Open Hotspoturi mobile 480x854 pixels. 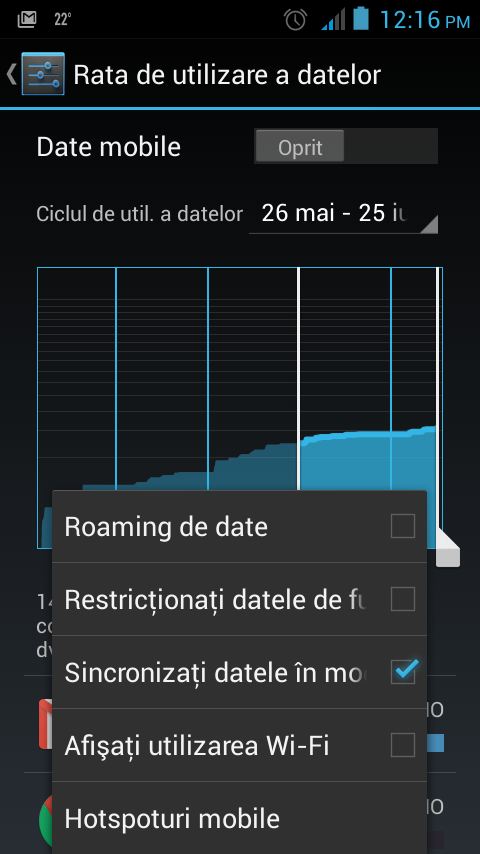click(x=240, y=818)
